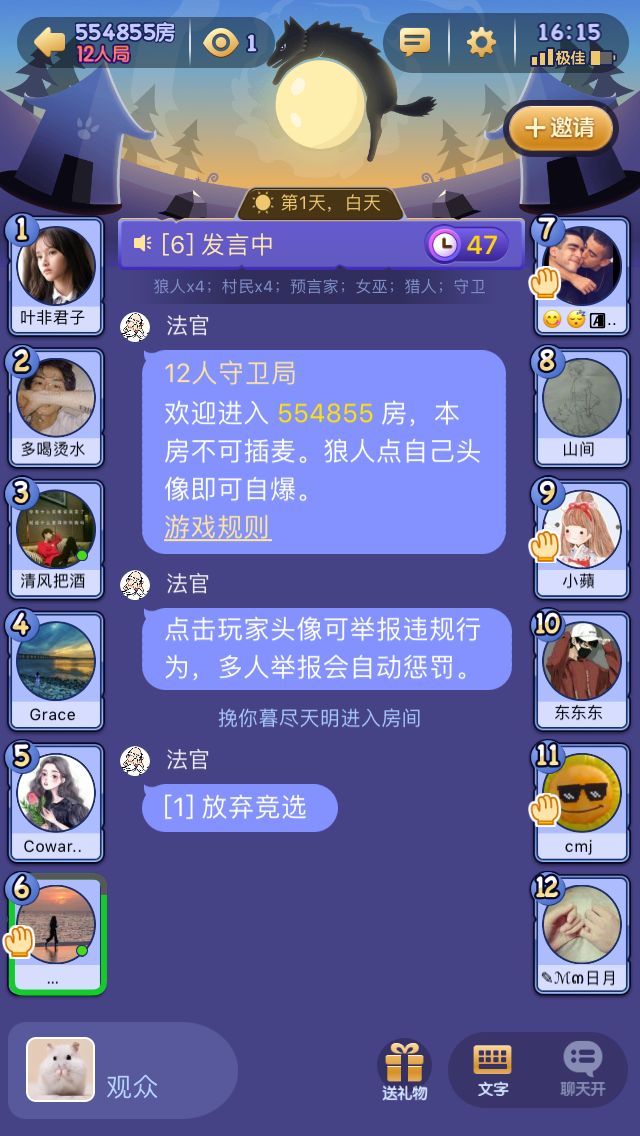Viewport: 640px width, 1136px height.
Task: Tap the spectator eye counter
Action: 231,42
